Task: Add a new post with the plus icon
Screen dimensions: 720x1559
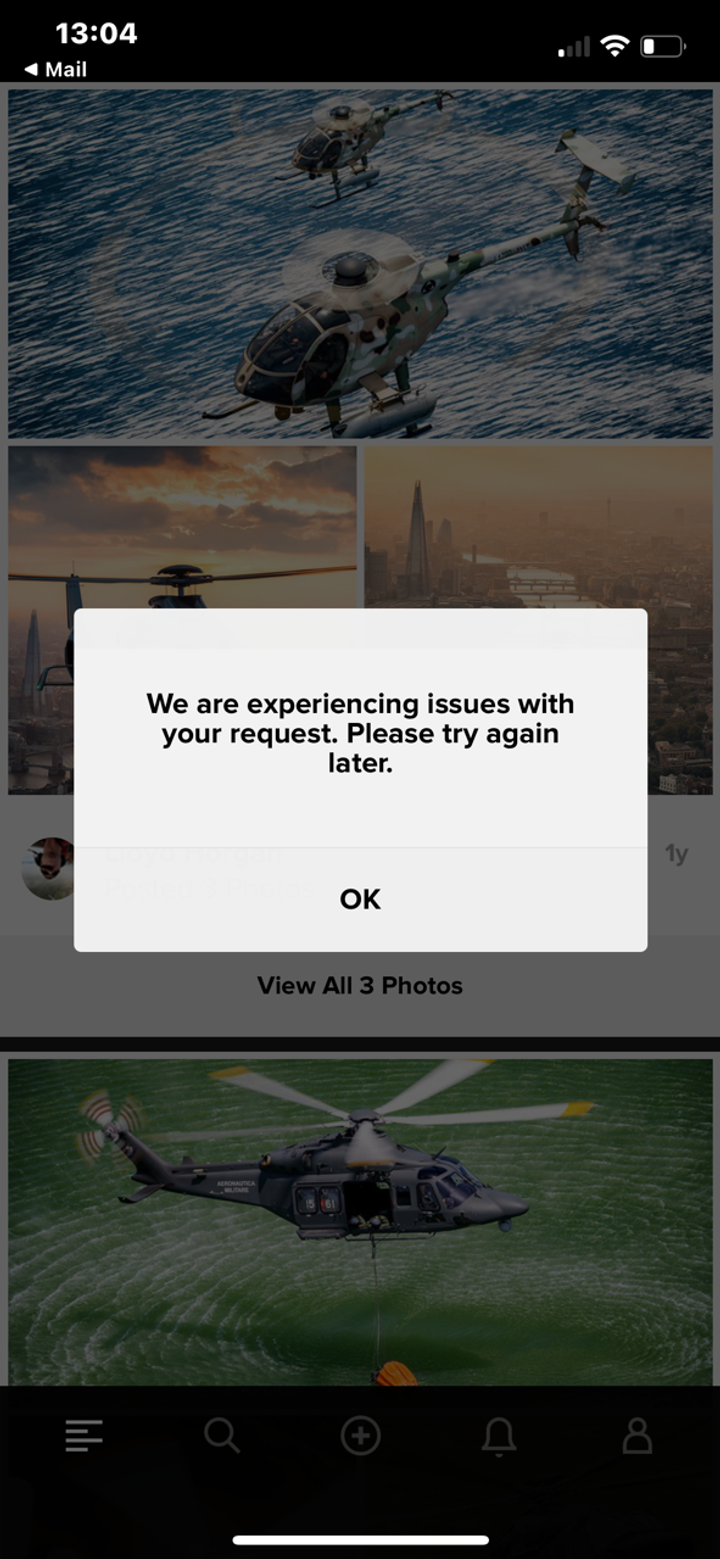Action: [x=360, y=1436]
